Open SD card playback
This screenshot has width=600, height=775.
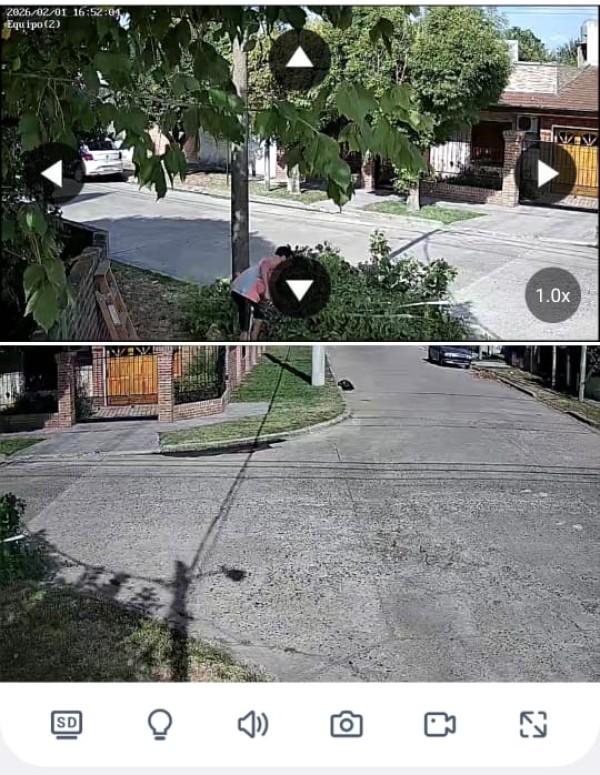click(x=67, y=724)
